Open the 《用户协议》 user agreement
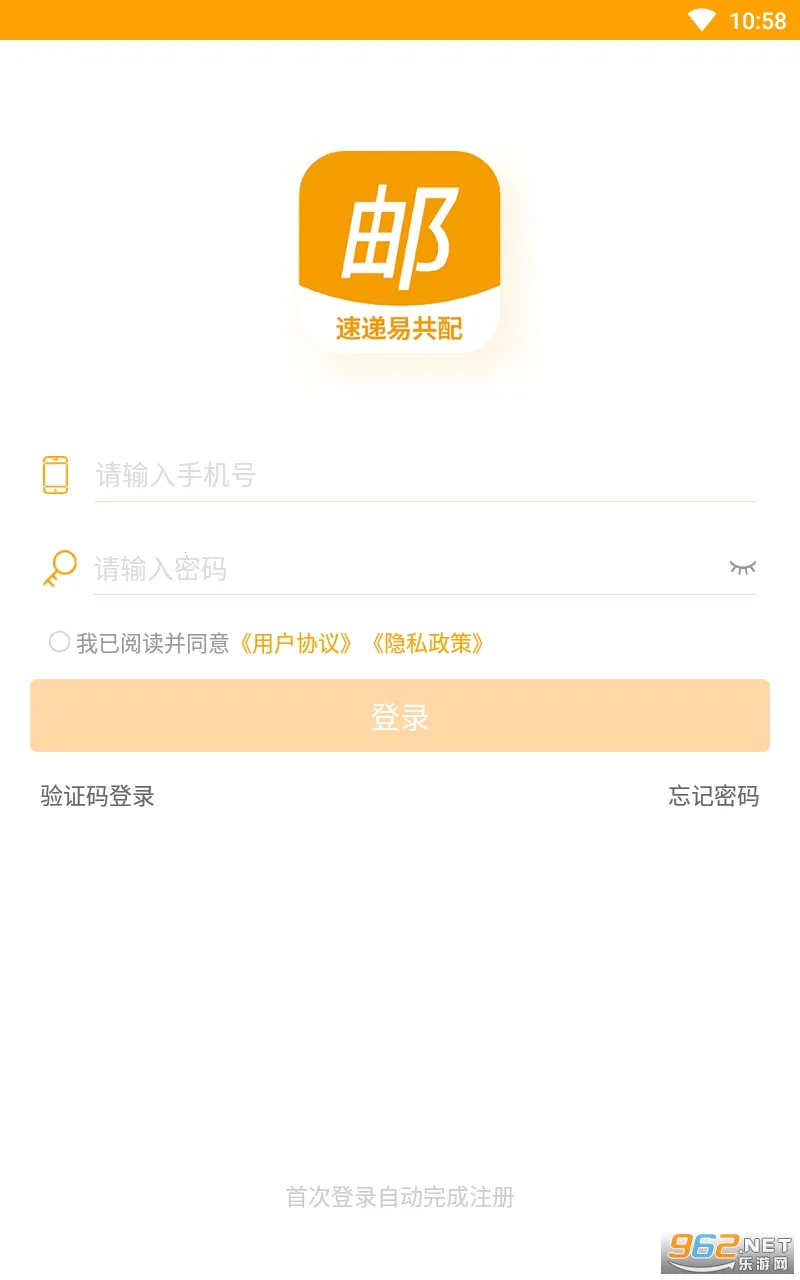This screenshot has height=1280, width=800. click(297, 643)
